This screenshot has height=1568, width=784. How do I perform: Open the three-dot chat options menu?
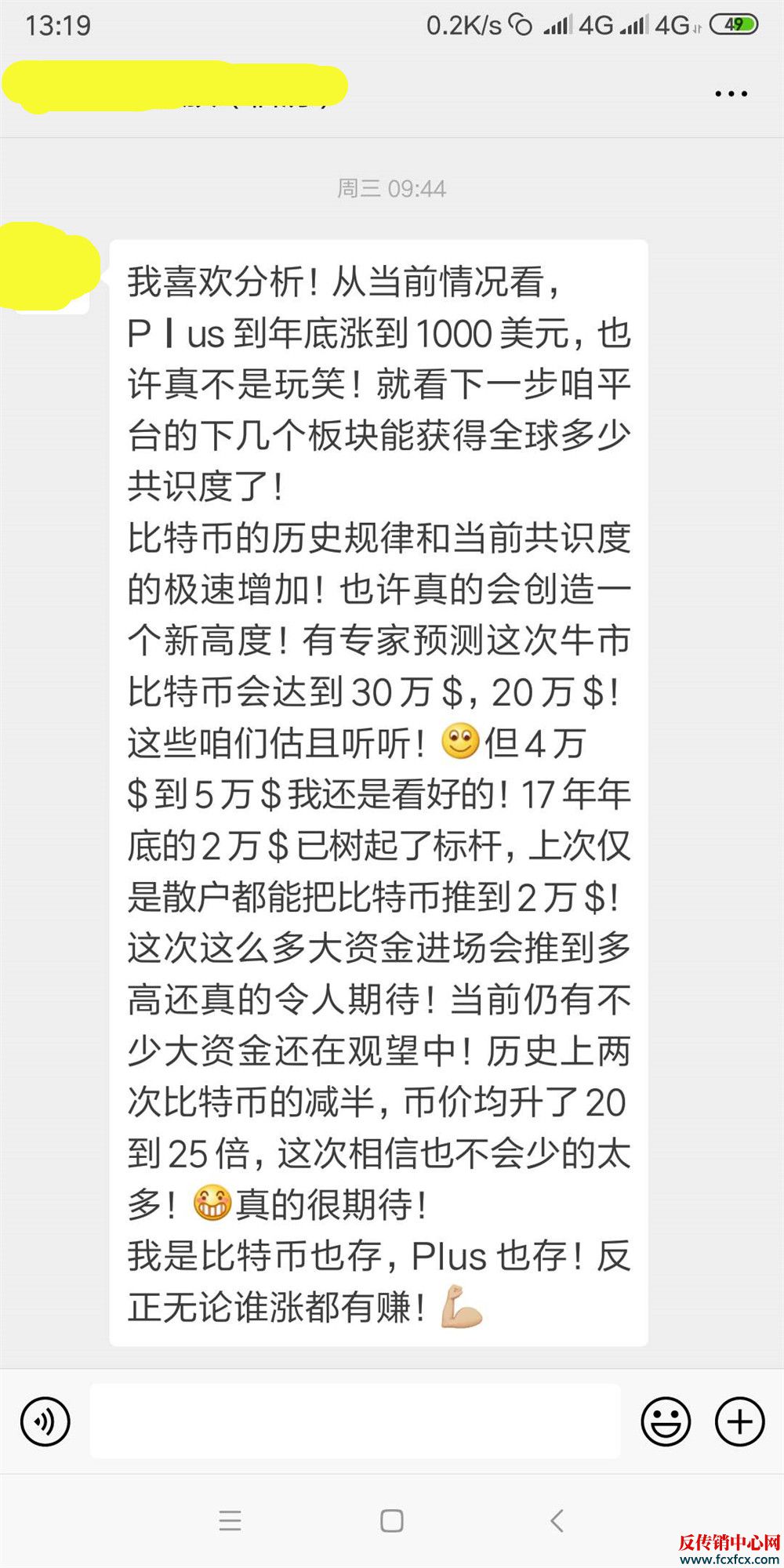click(x=731, y=94)
